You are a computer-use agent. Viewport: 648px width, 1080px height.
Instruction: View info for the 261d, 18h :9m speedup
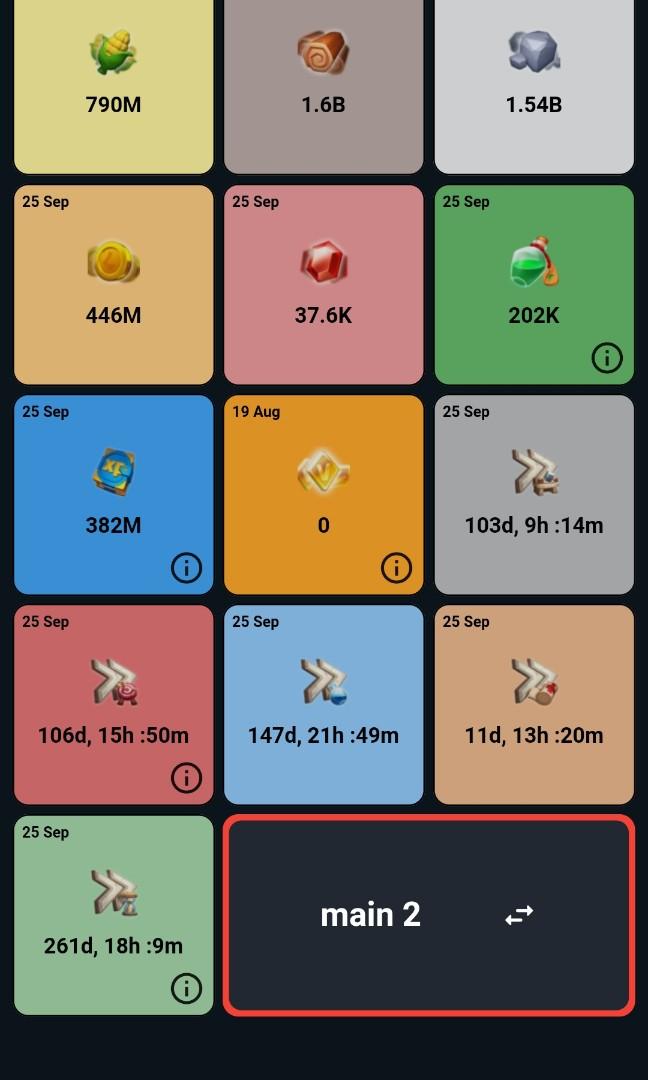point(186,988)
